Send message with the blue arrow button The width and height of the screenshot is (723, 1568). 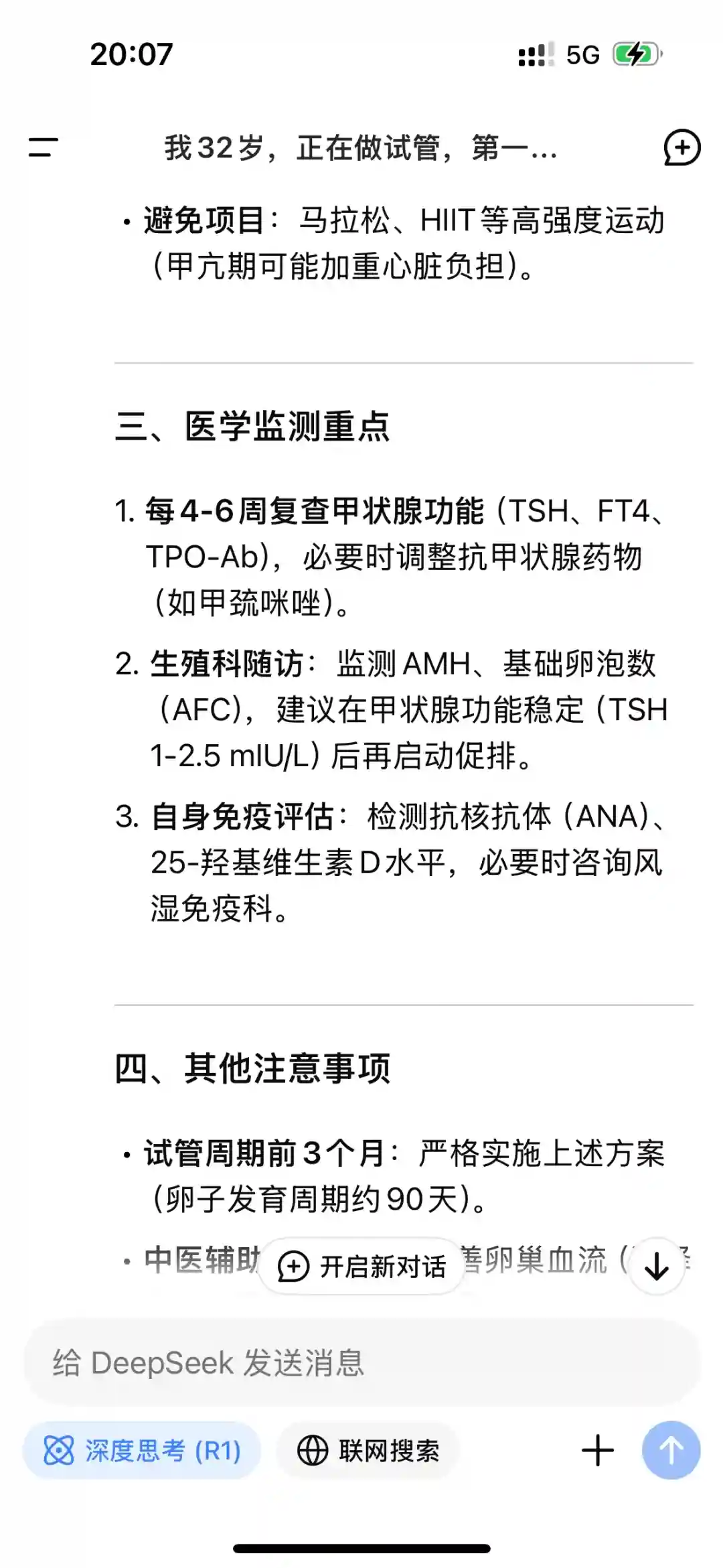[671, 1451]
